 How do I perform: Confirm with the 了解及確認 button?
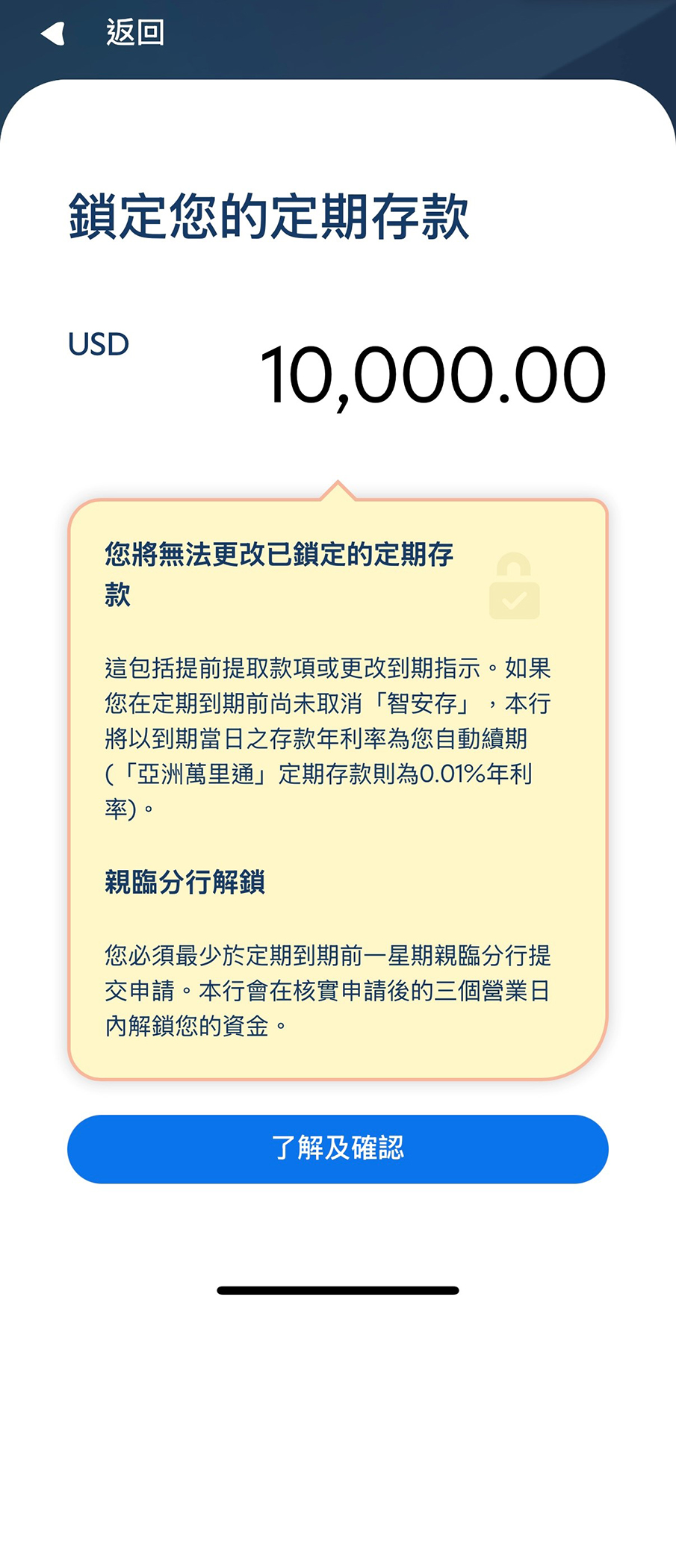pyautogui.click(x=338, y=1148)
